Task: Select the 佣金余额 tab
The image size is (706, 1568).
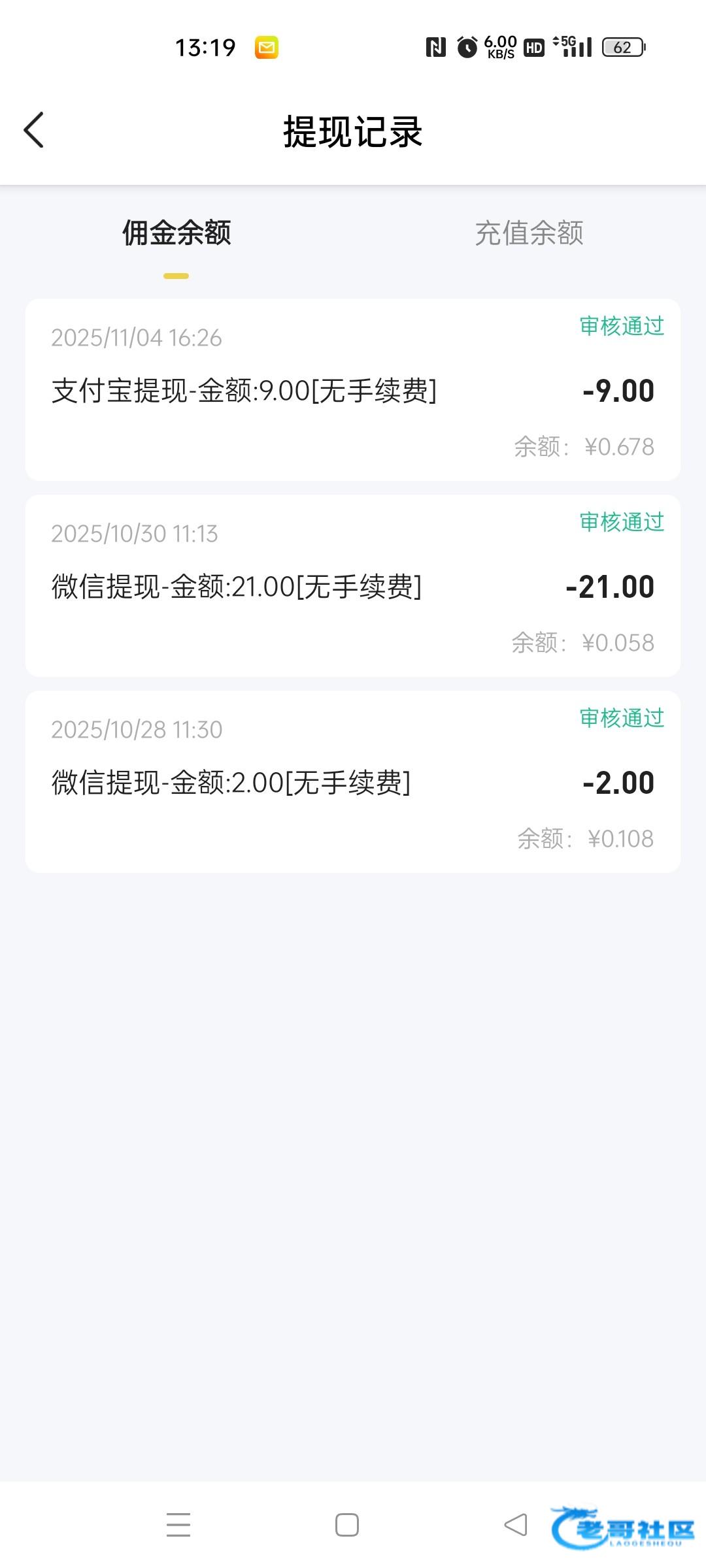Action: 176,233
